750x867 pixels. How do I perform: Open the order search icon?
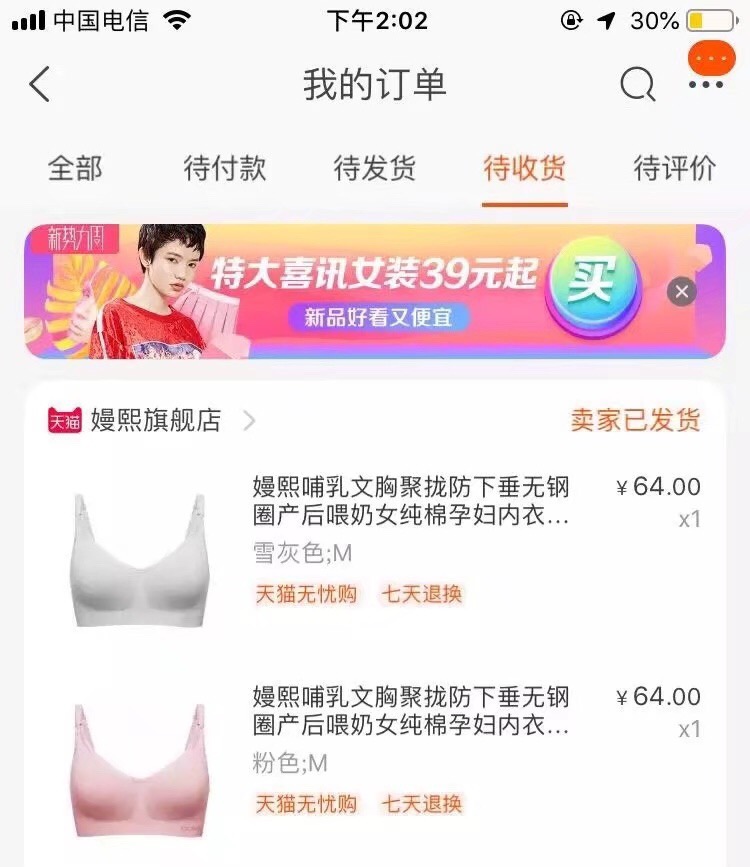637,85
